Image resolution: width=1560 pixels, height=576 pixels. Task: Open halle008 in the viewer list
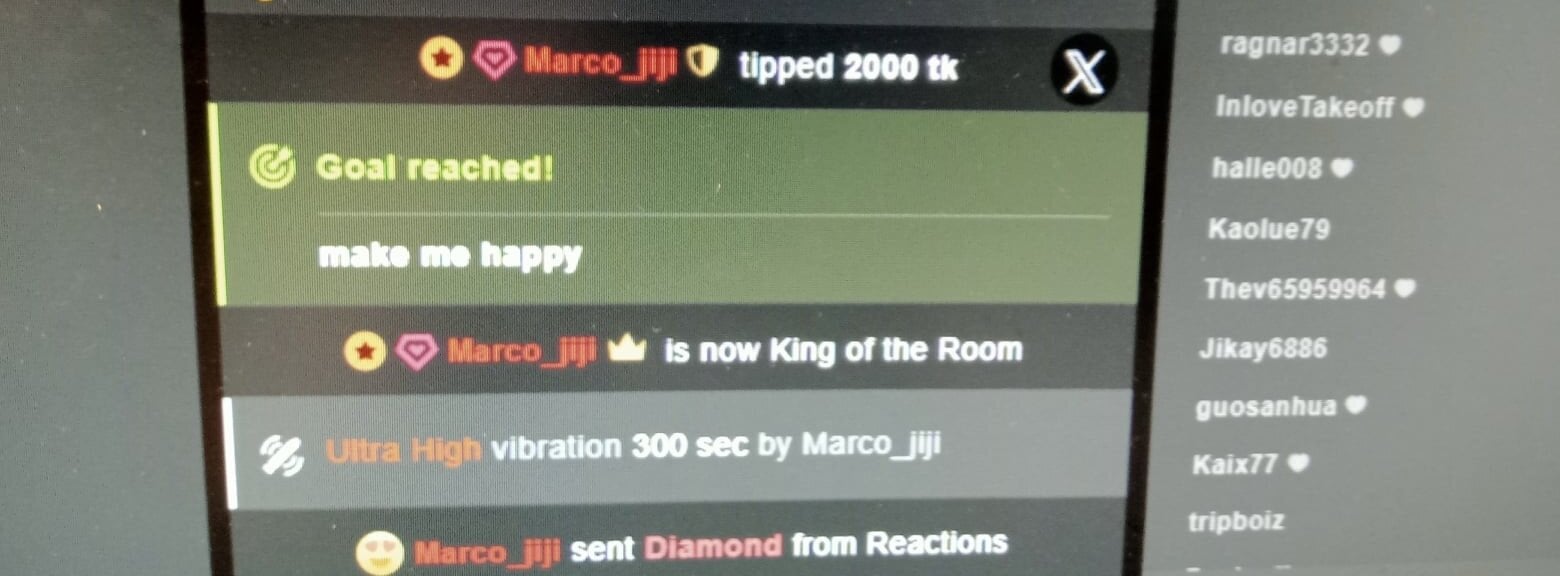[1266, 168]
